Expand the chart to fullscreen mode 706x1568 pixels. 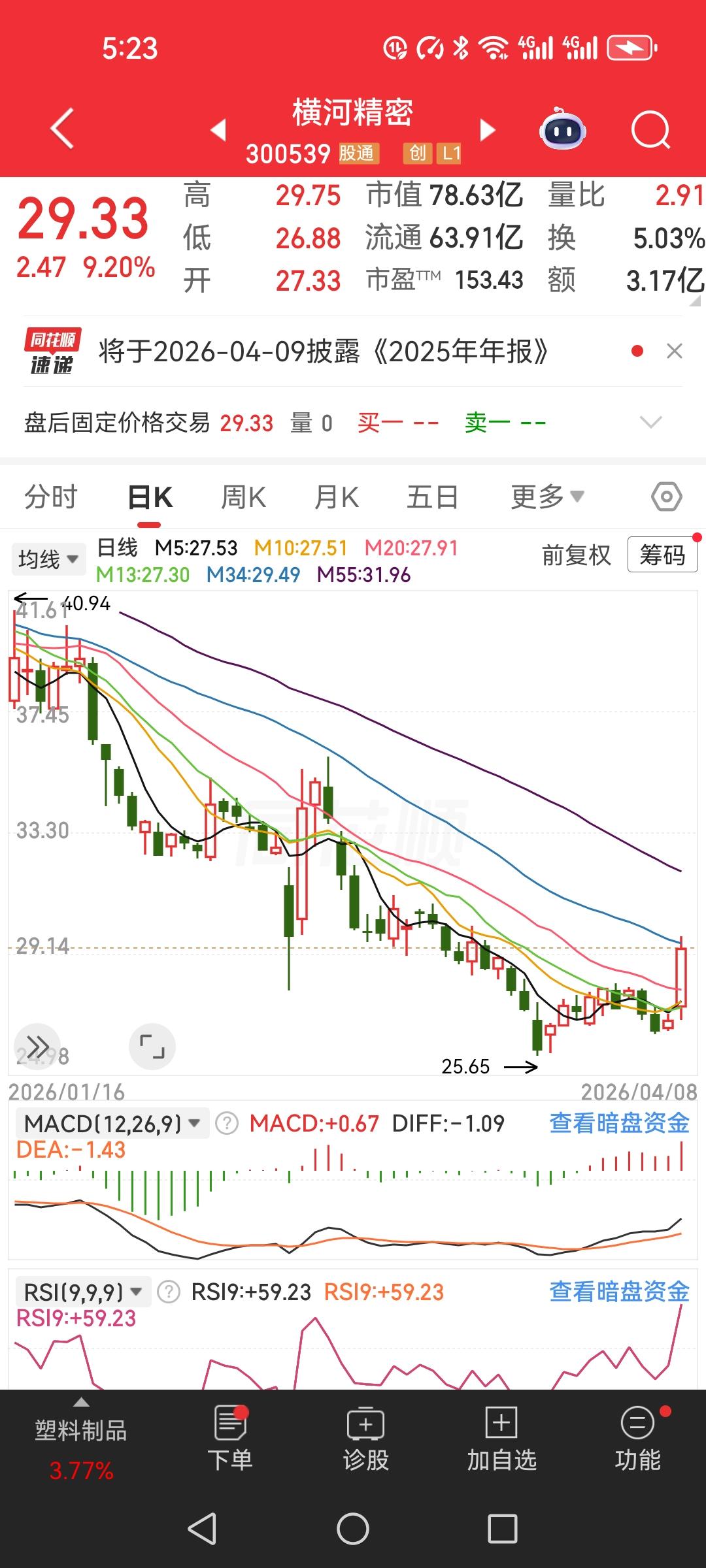pos(152,1046)
